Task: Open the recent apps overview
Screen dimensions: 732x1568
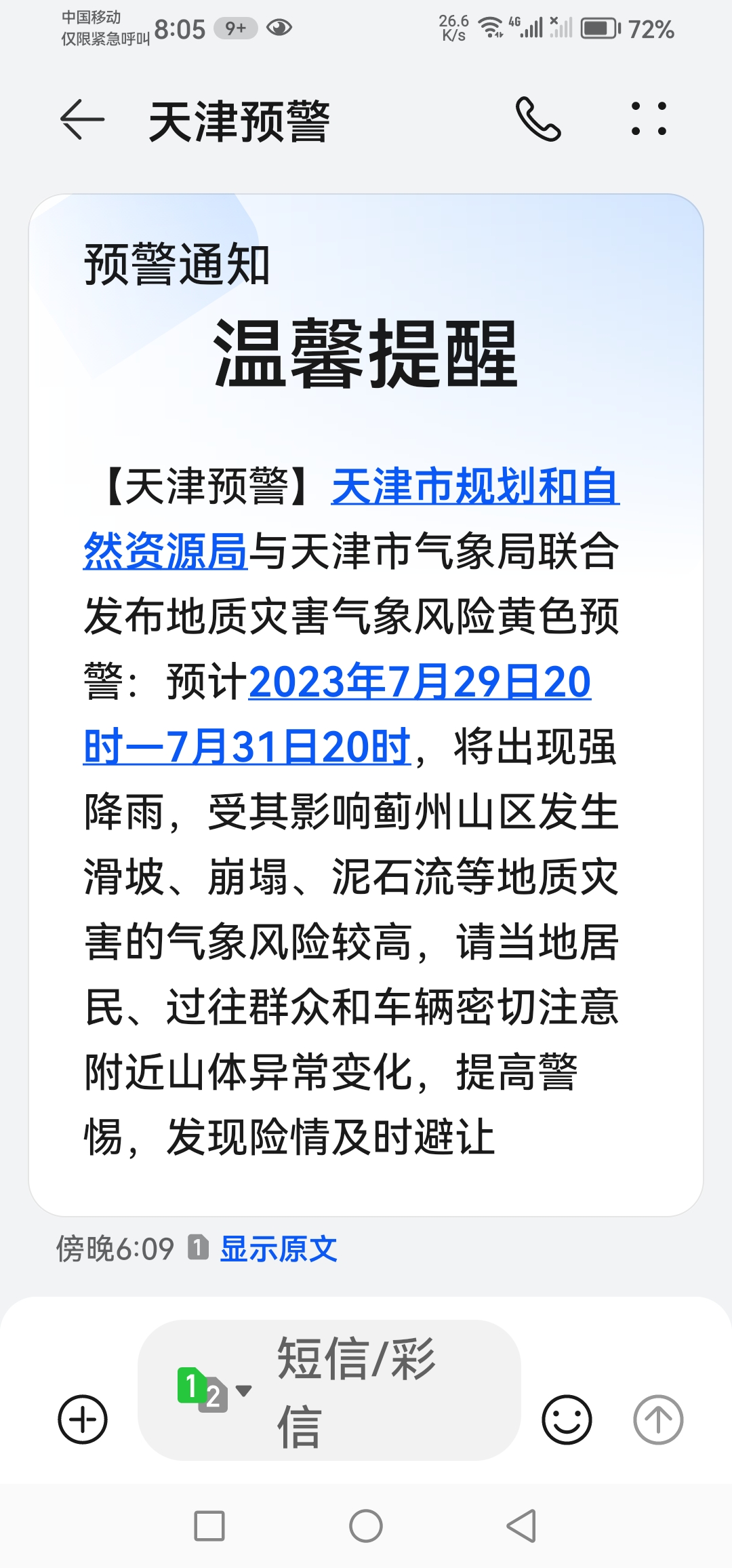Action: click(x=209, y=1526)
